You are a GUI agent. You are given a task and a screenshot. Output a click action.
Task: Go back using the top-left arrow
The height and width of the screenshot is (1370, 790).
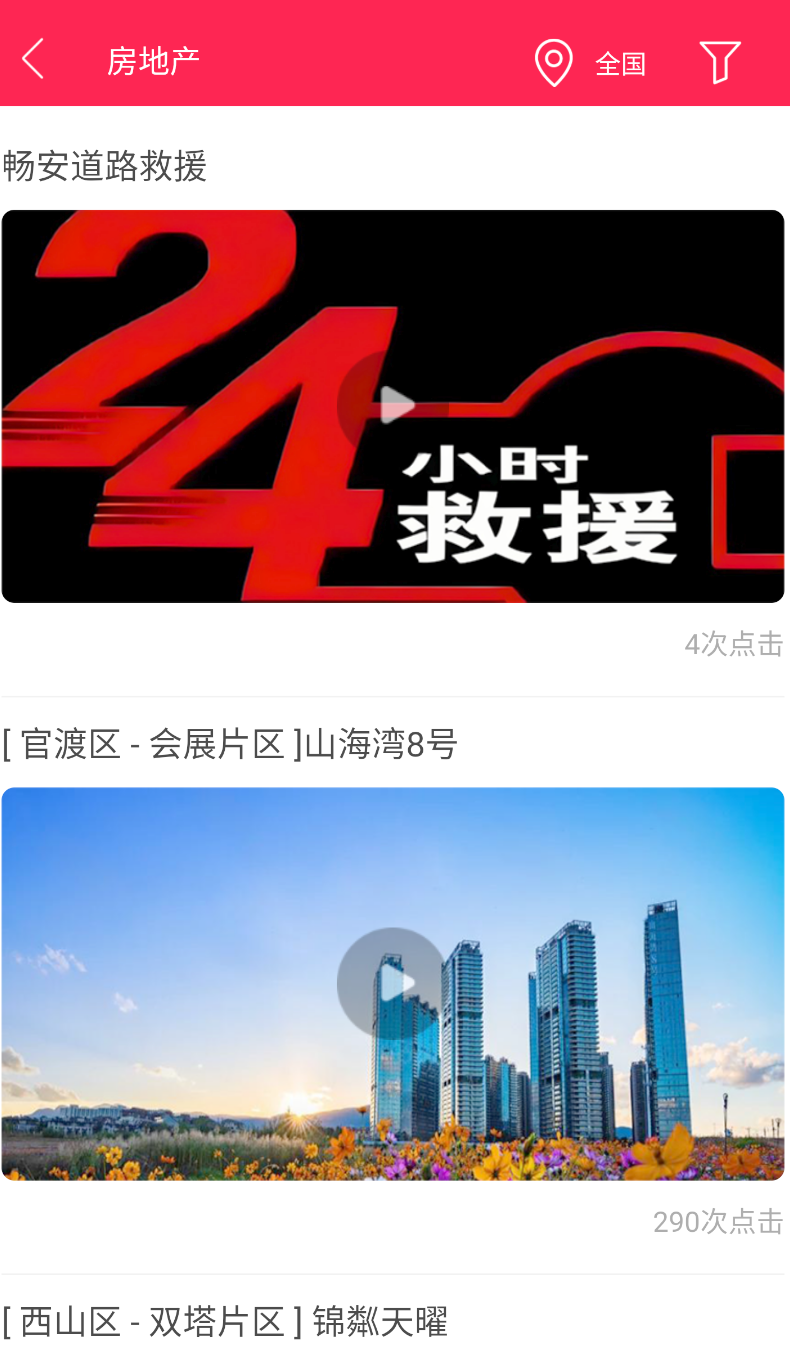click(33, 59)
